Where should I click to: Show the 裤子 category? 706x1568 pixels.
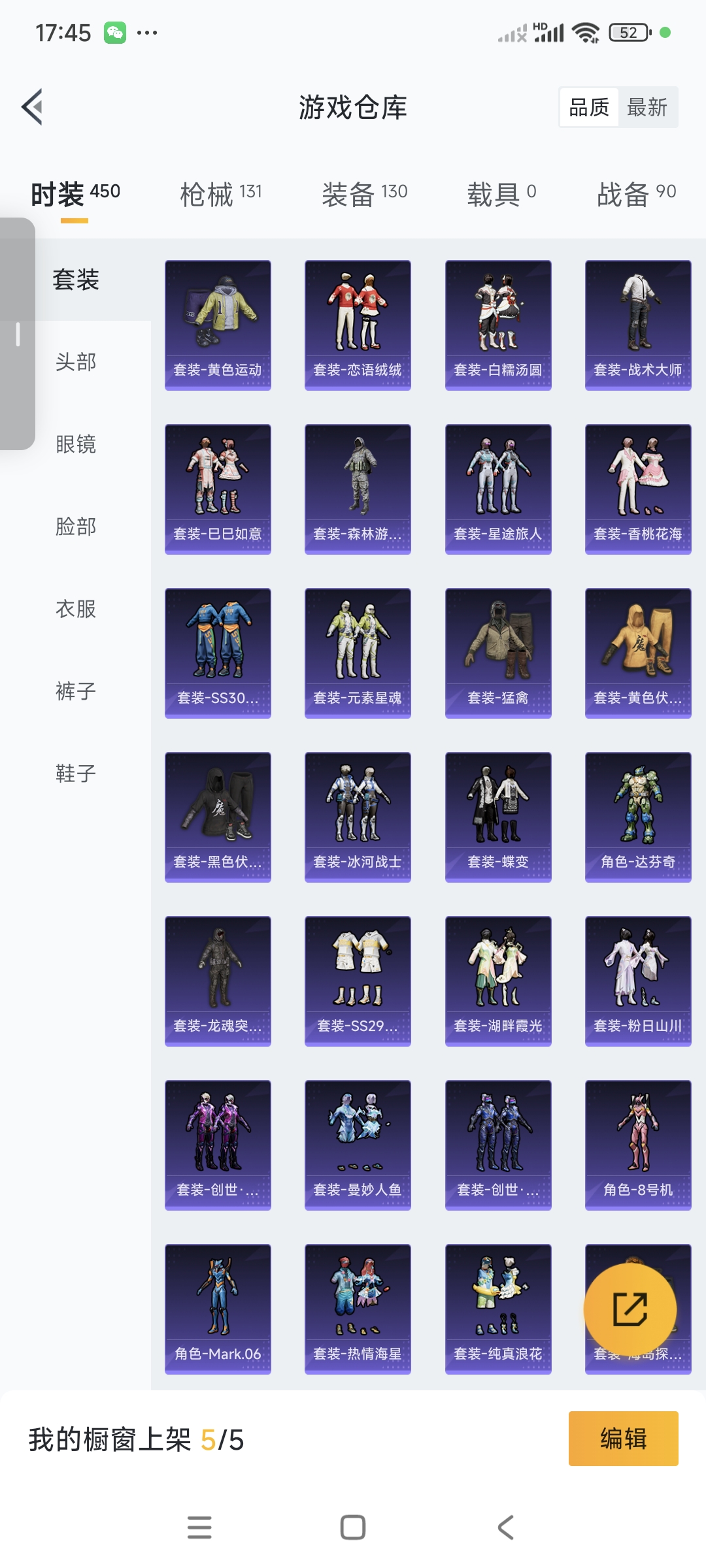tap(76, 691)
